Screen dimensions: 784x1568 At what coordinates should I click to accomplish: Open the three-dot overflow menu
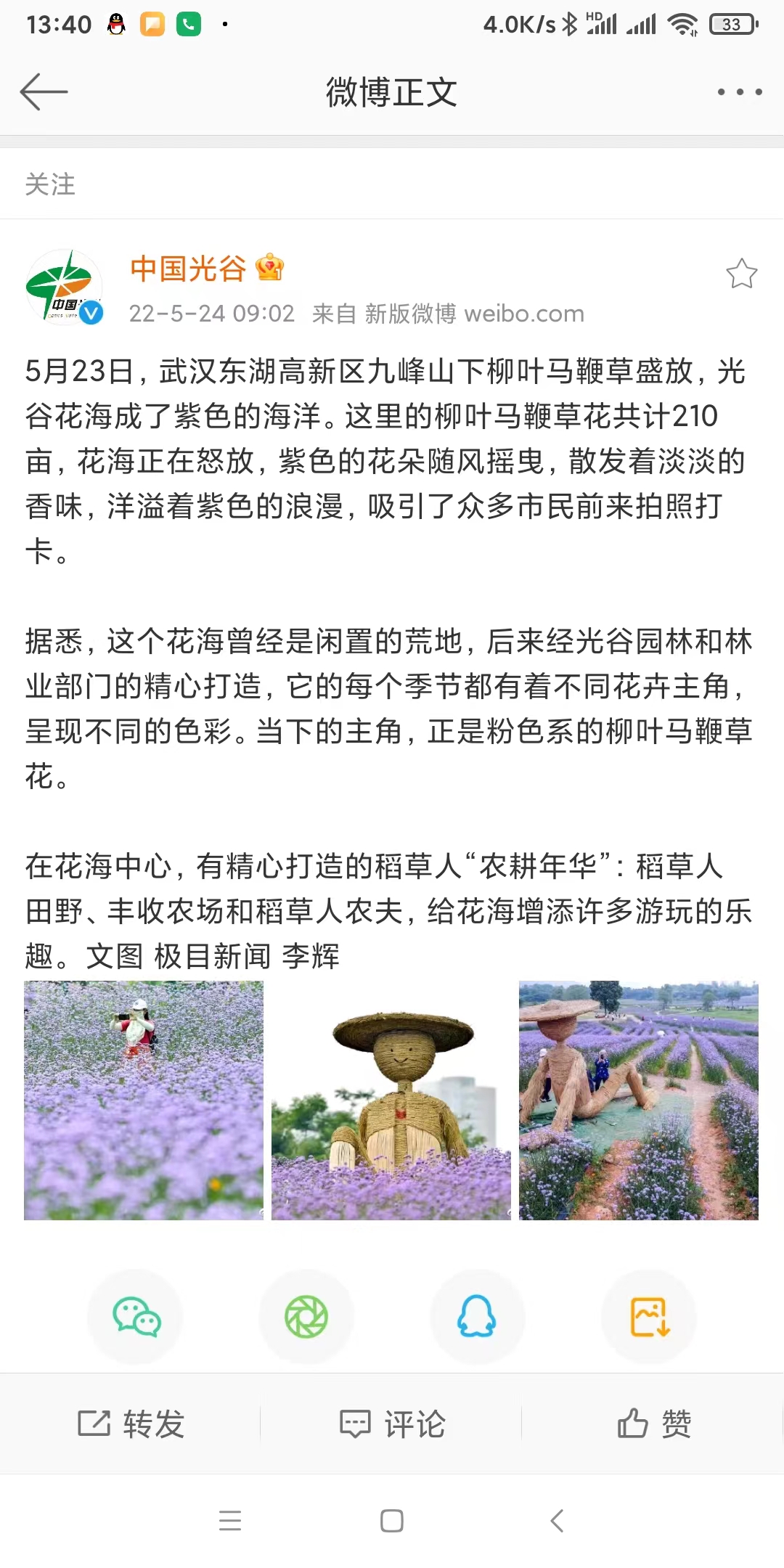pyautogui.click(x=740, y=92)
